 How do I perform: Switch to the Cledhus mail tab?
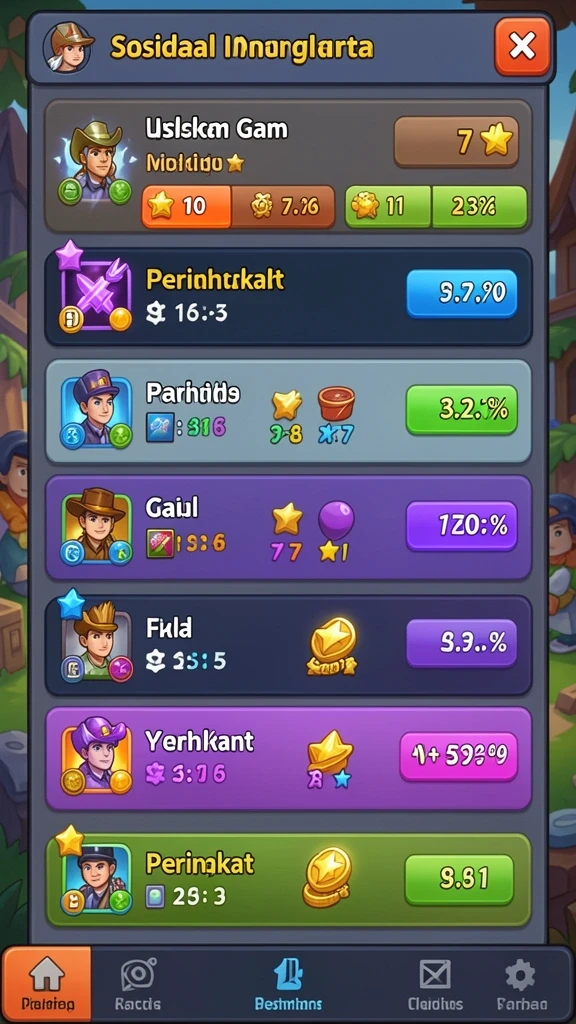(435, 985)
